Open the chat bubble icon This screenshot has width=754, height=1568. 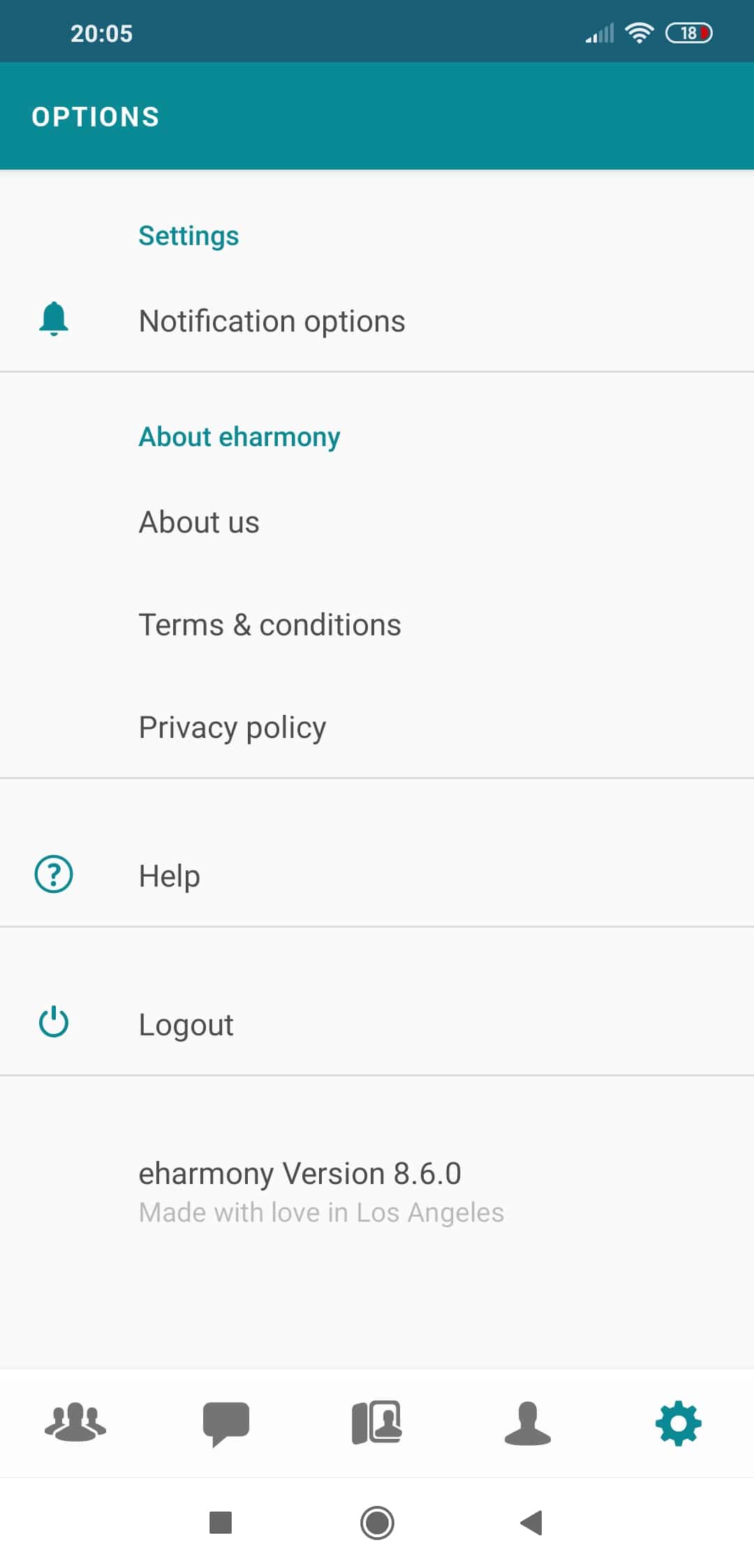226,1424
